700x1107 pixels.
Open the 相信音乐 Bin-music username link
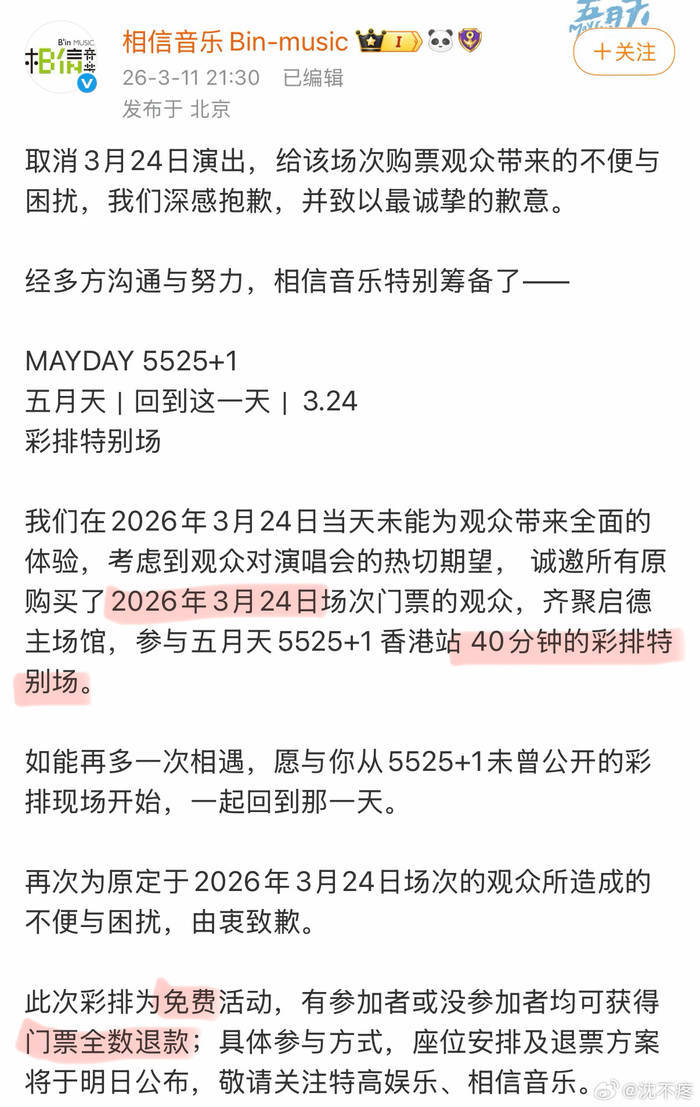[235, 41]
